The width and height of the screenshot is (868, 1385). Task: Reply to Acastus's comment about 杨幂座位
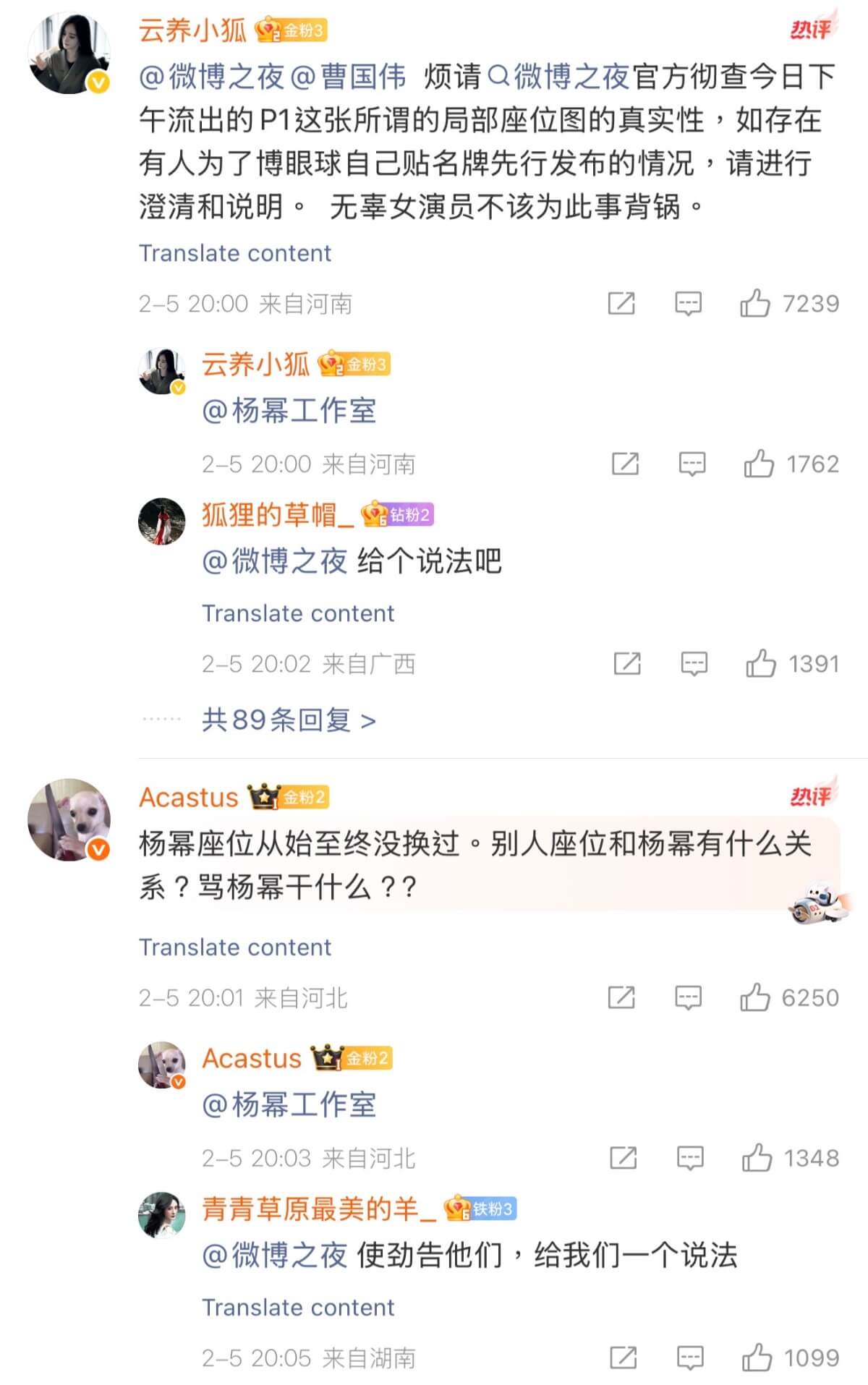coord(687,997)
